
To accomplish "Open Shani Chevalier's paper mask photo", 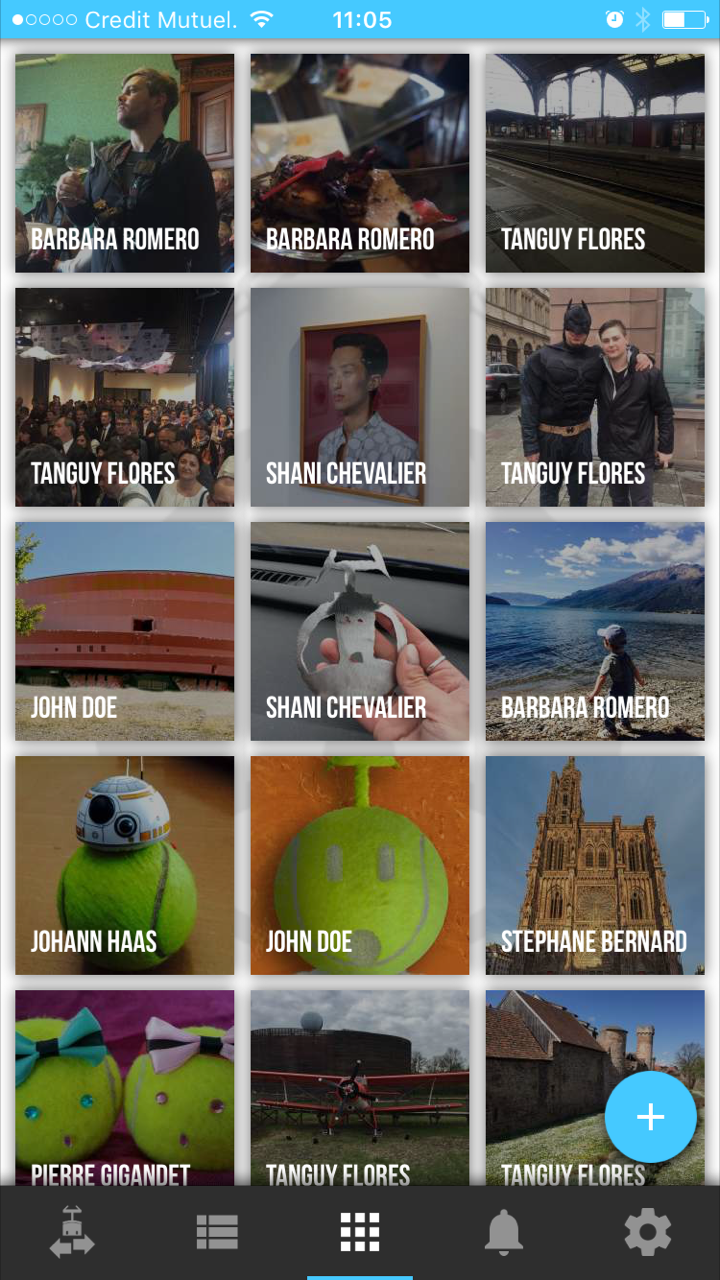I will (x=360, y=631).
